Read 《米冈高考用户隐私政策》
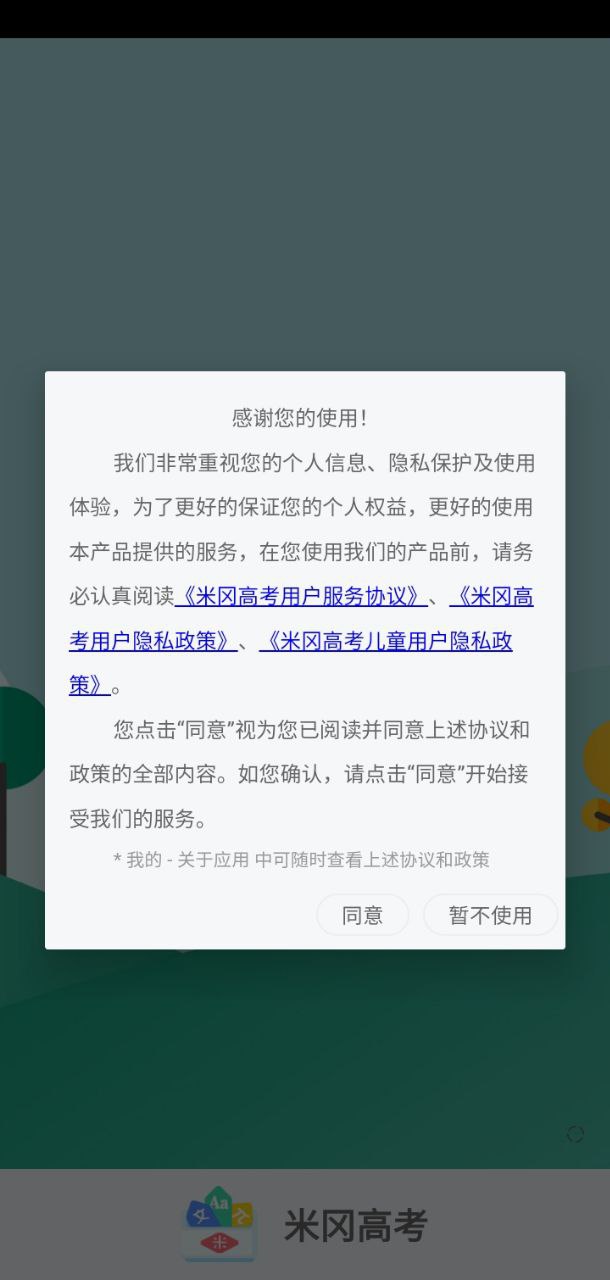The image size is (610, 1280). tap(150, 641)
